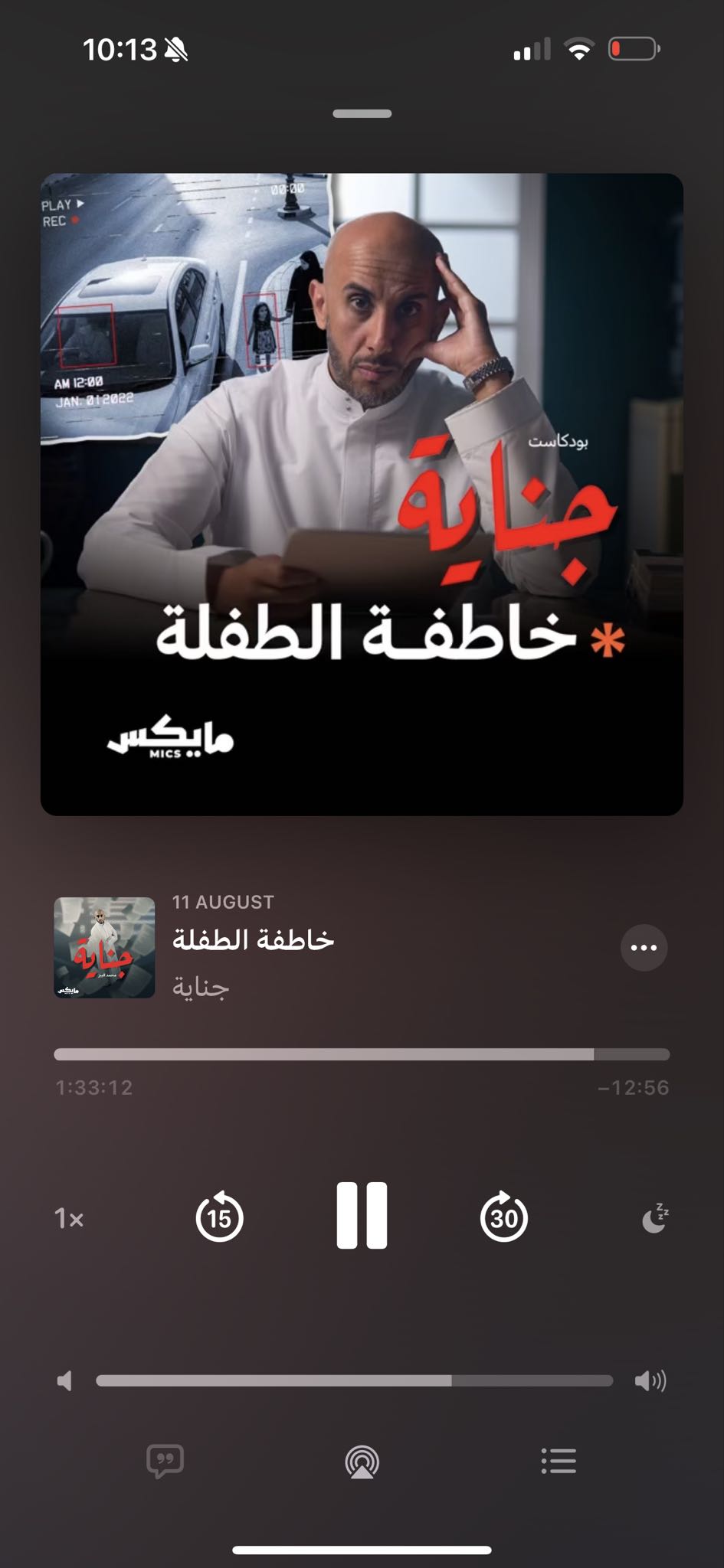Skip forward 30 seconds
Screen dimensions: 724x1568
[503, 1217]
